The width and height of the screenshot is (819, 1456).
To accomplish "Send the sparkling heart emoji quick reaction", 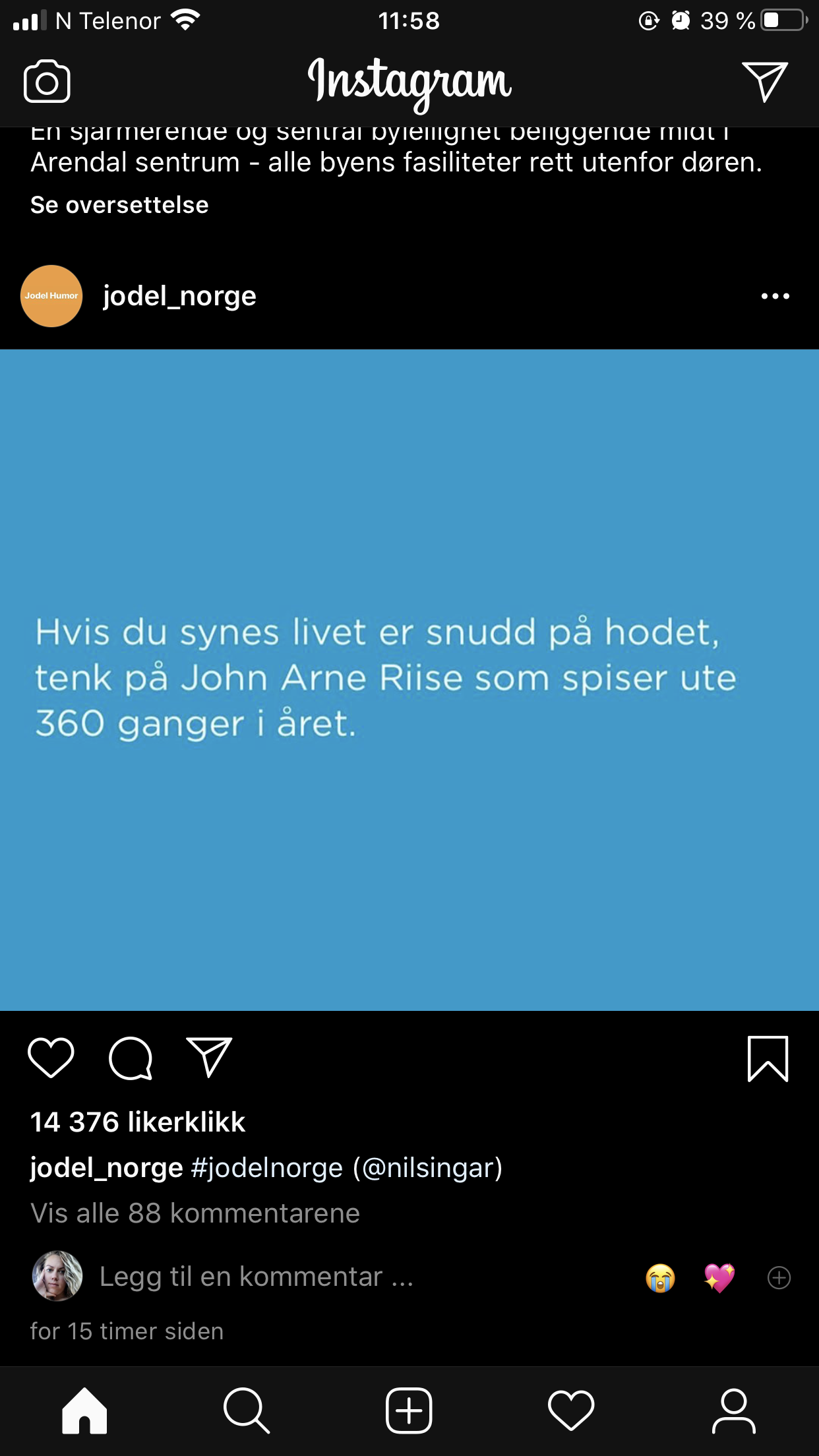I will (719, 1278).
